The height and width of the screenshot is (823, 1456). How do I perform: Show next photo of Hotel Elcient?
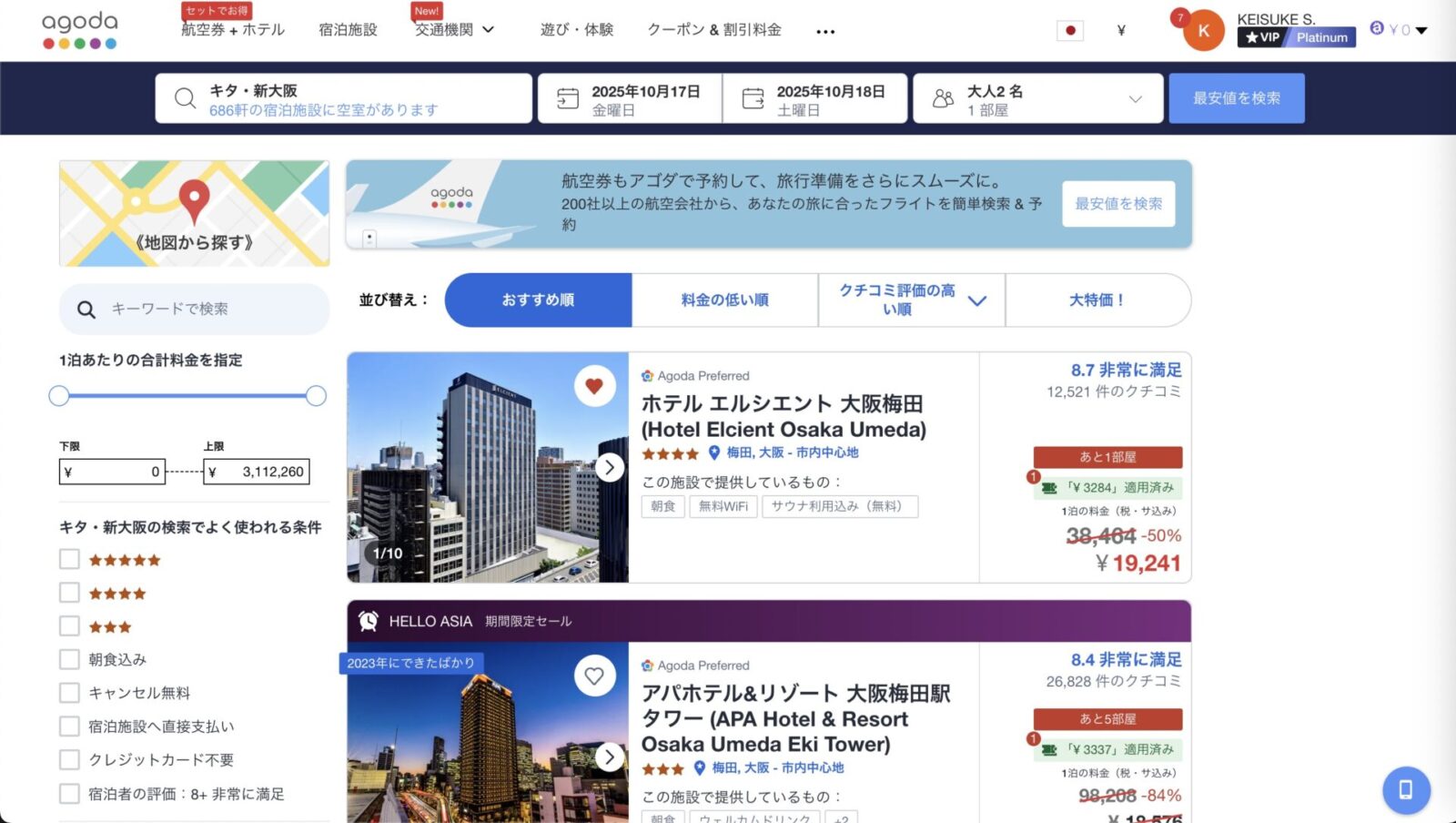(610, 467)
